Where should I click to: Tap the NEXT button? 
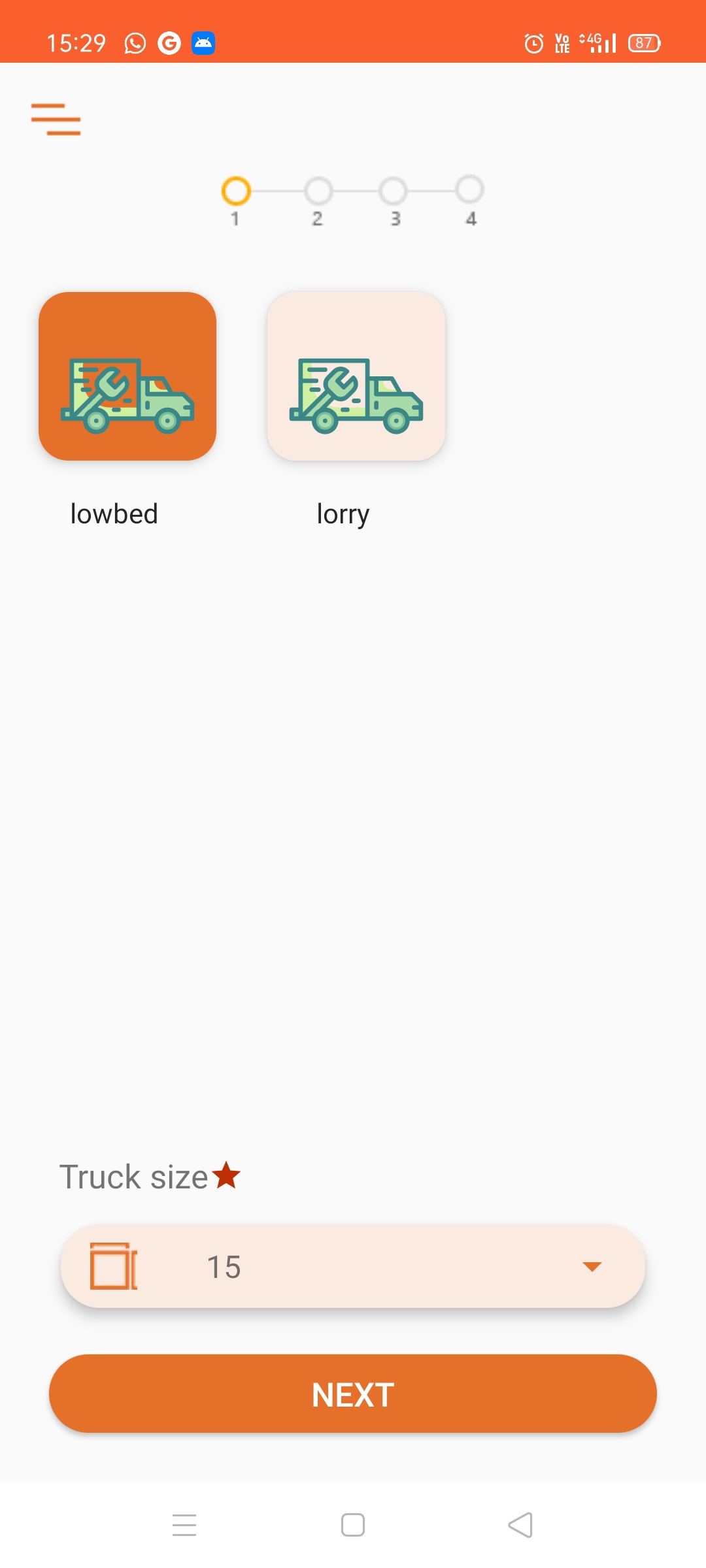[x=353, y=1394]
